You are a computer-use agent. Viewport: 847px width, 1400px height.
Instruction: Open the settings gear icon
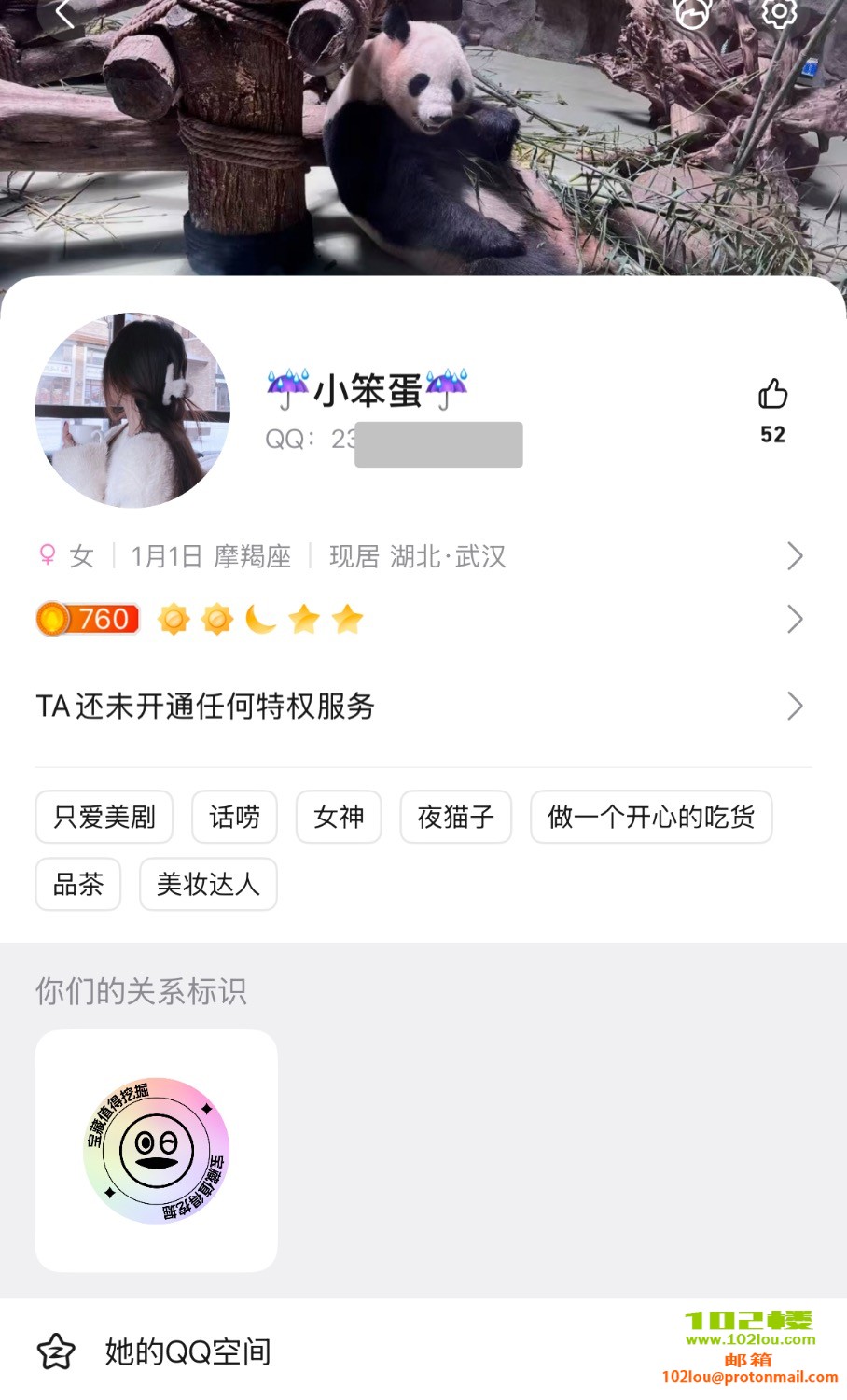pos(779,13)
